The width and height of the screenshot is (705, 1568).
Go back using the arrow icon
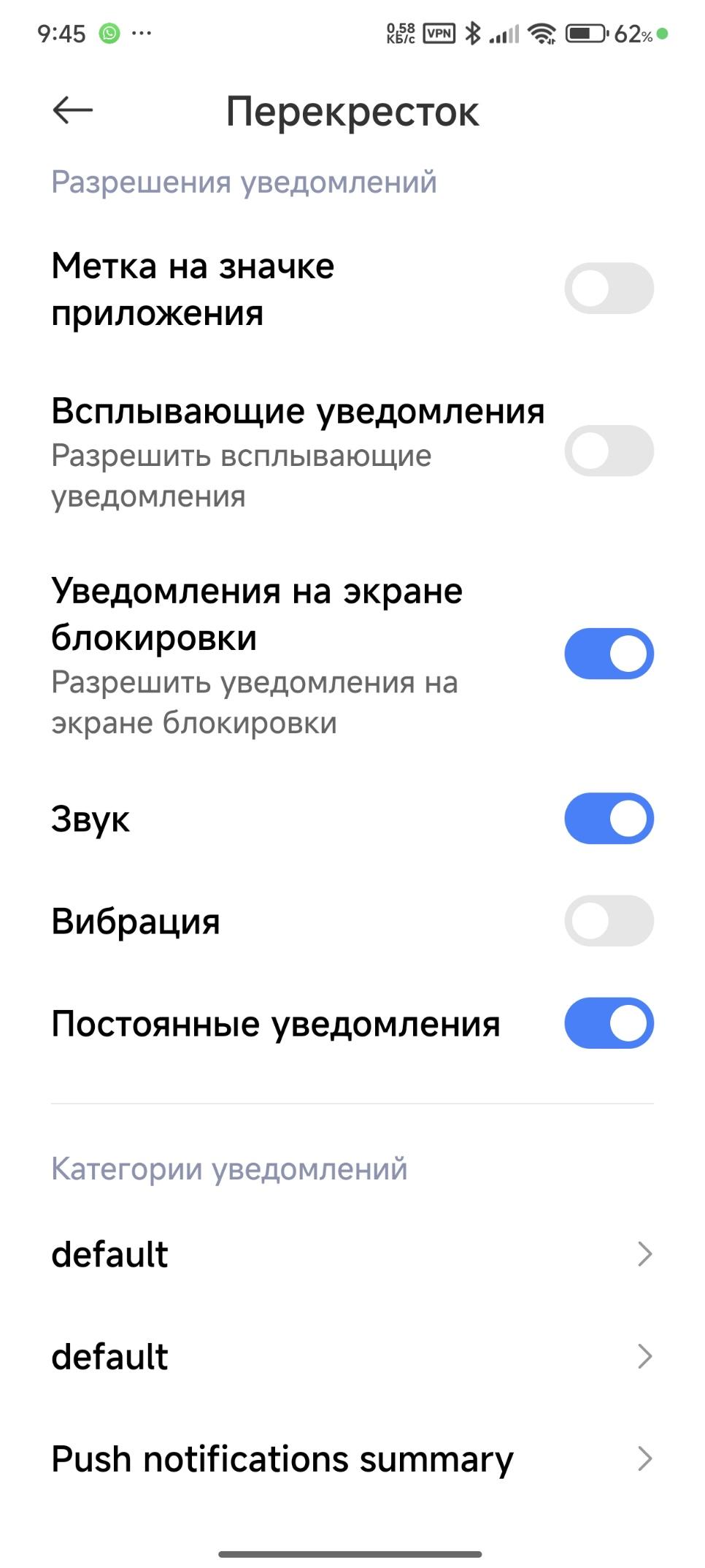pos(73,111)
